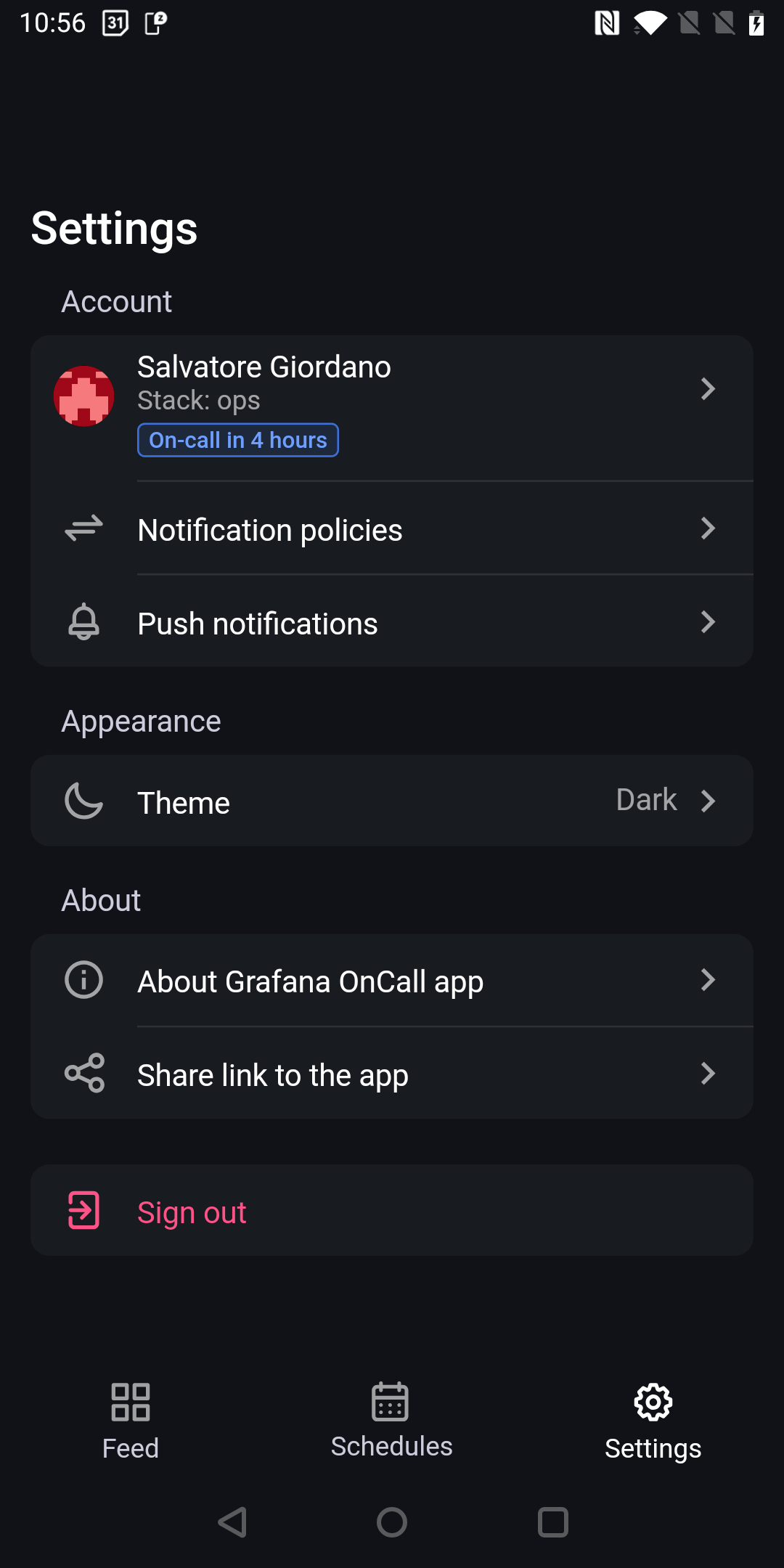Viewport: 784px width, 1568px height.
Task: Tap the system back button
Action: [x=233, y=1522]
